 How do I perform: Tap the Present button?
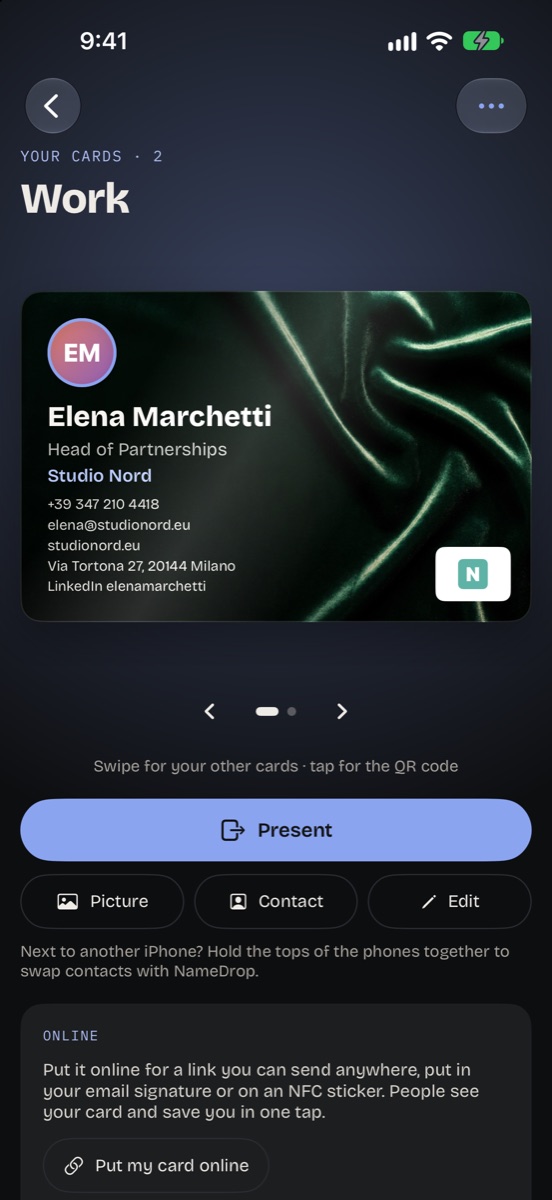[x=276, y=830]
